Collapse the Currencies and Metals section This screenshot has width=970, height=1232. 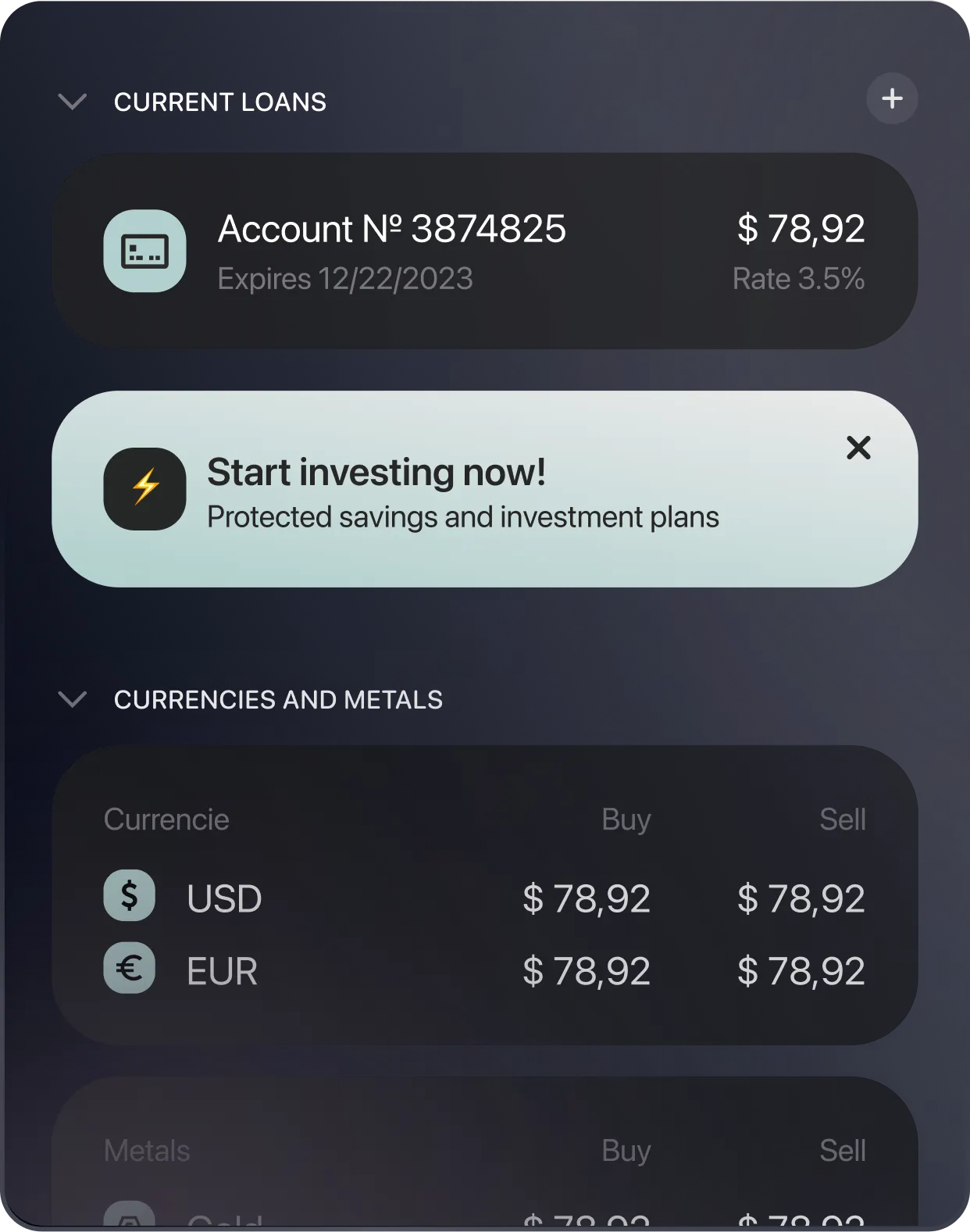coord(73,699)
